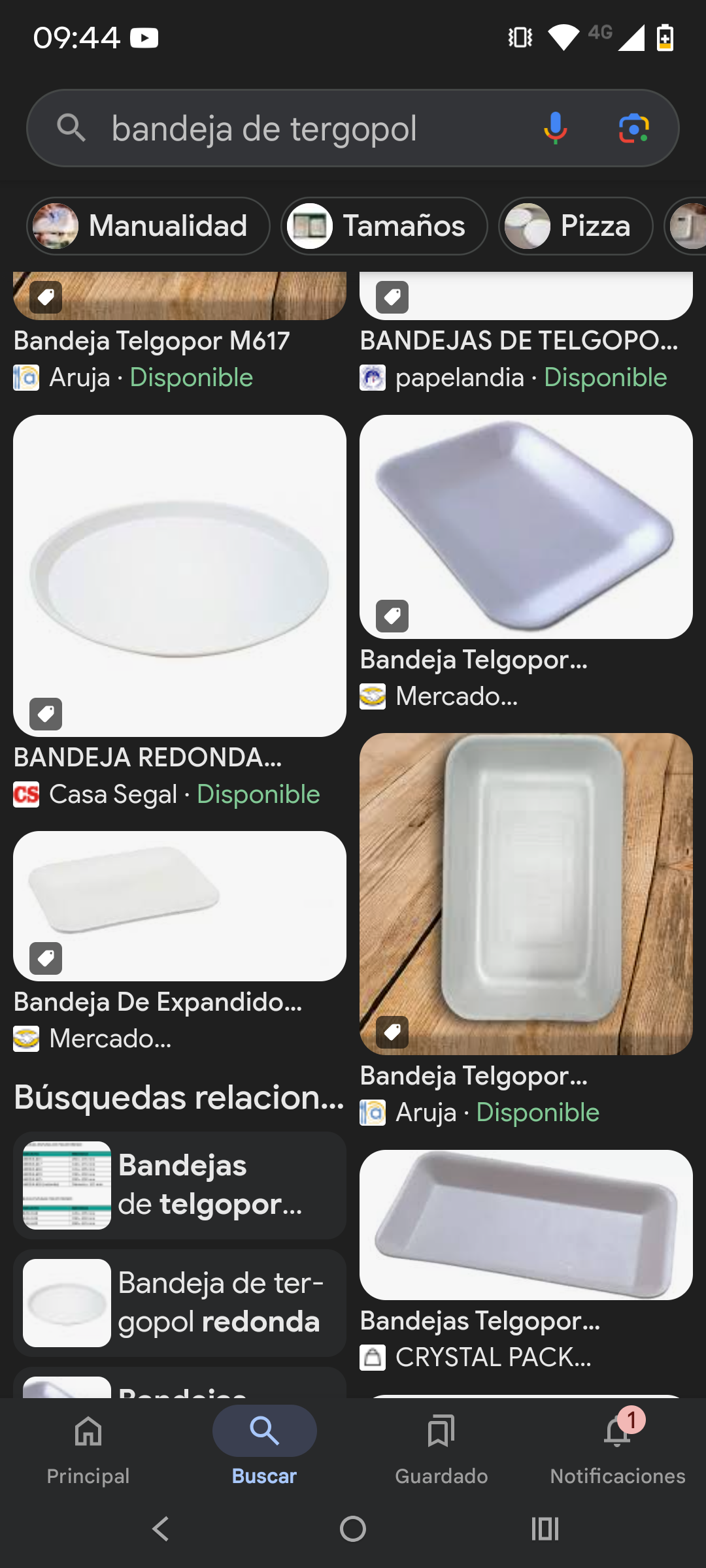Search related Bandejas de telgopor suggestion
Viewport: 706px width, 1568px height.
(x=180, y=1185)
